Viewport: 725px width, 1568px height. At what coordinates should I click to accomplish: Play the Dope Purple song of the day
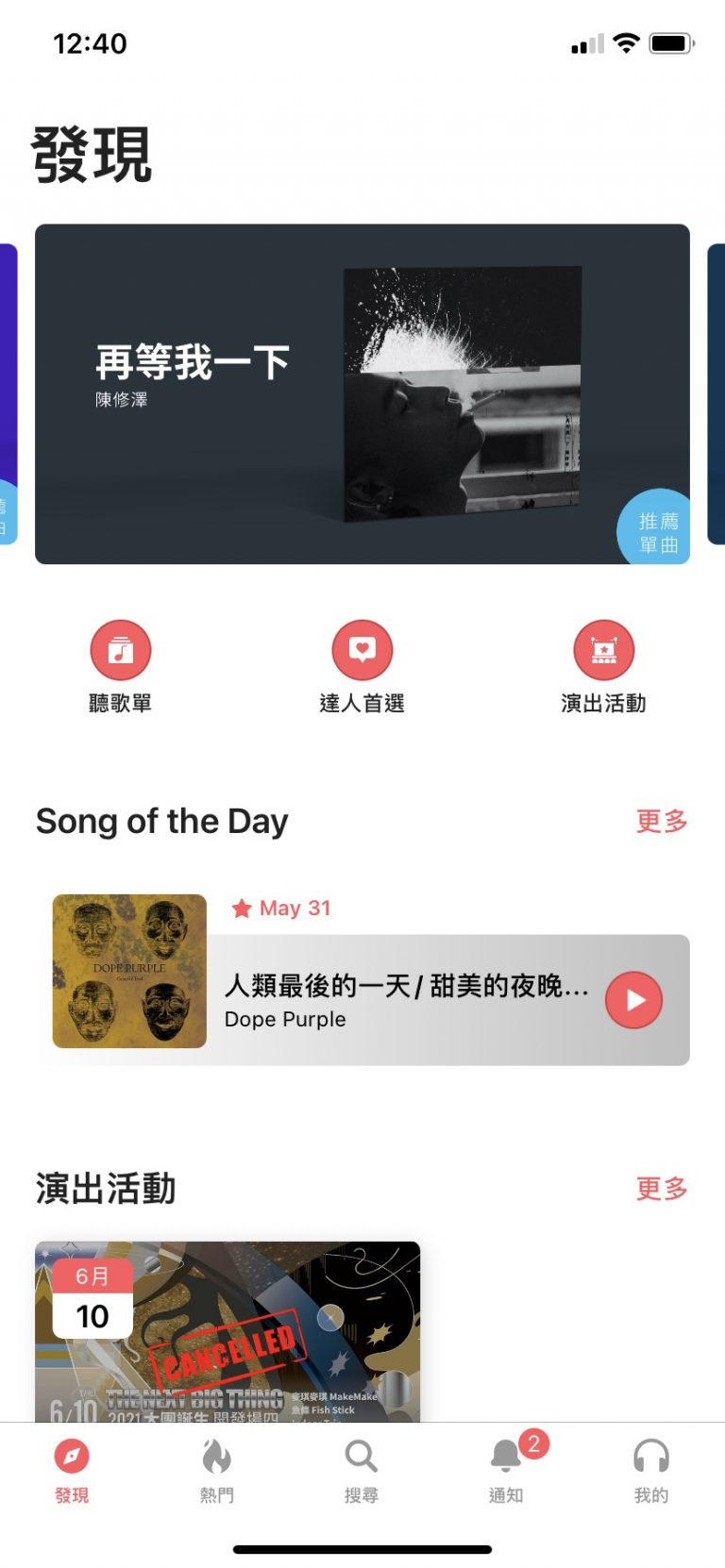click(633, 1000)
